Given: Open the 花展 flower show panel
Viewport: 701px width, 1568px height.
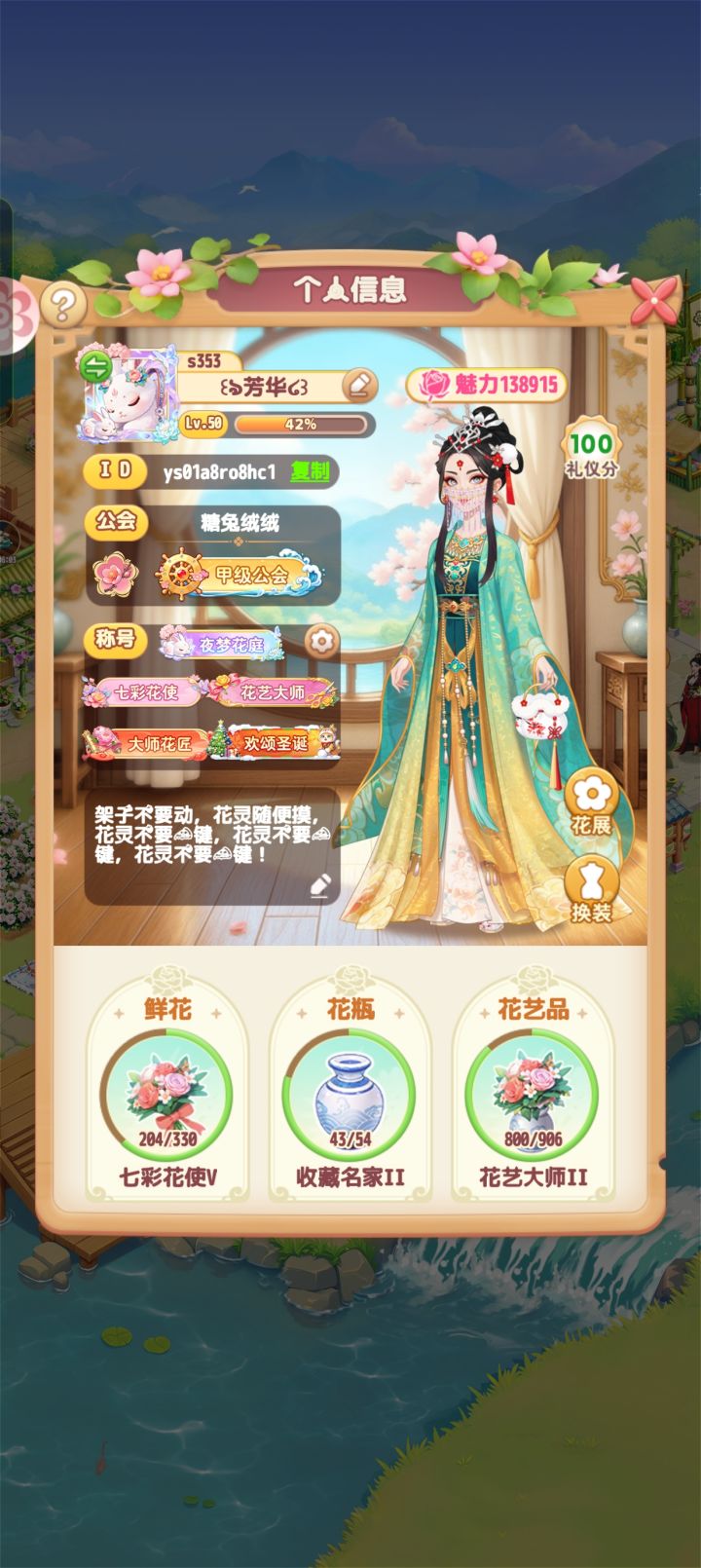Looking at the screenshot, I should [x=593, y=801].
